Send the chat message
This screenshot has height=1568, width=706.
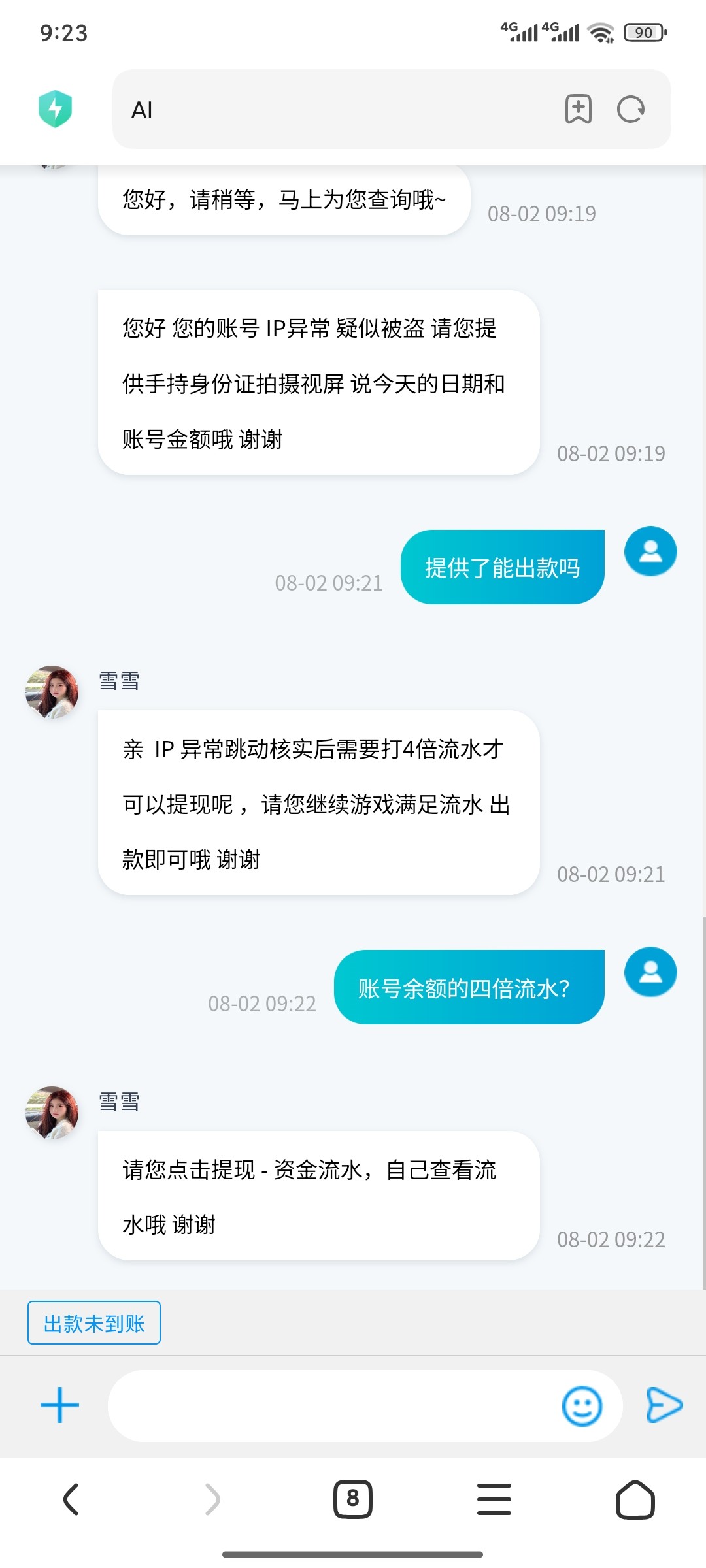[x=664, y=1405]
